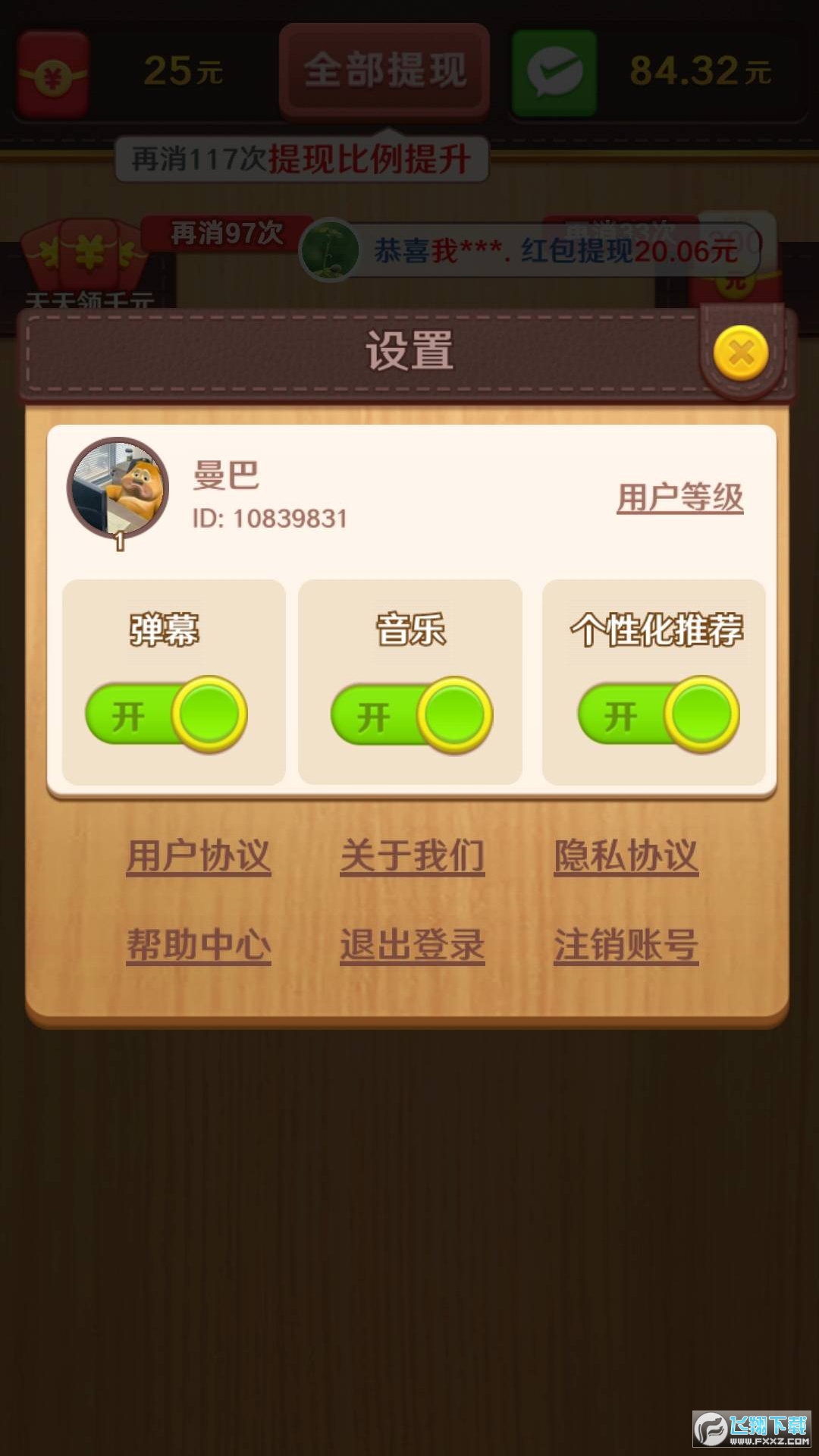Close the 设置 dialog

coord(741,353)
